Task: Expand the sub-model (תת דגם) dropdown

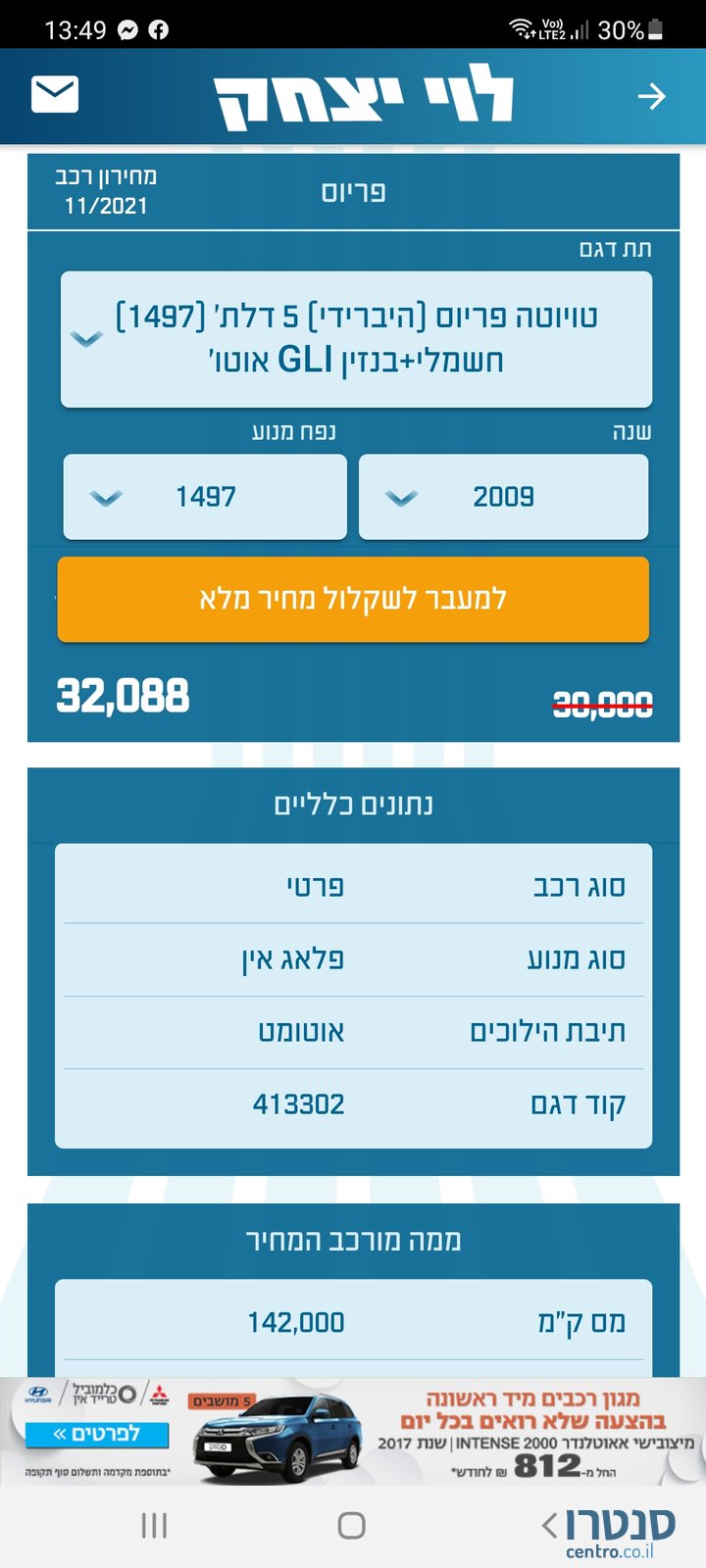Action: coord(356,339)
